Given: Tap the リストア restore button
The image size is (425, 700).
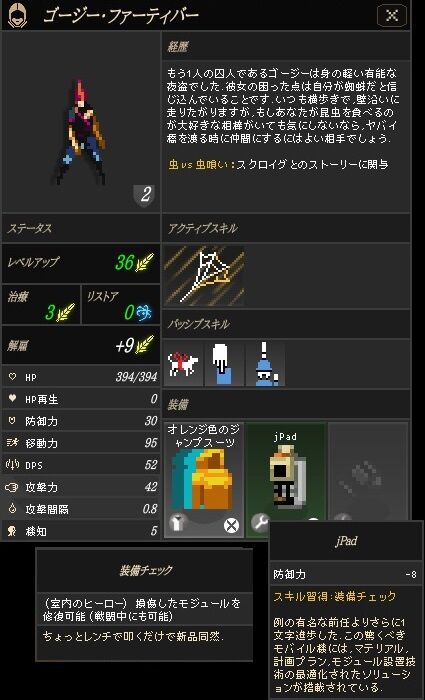Looking at the screenshot, I should (x=121, y=304).
